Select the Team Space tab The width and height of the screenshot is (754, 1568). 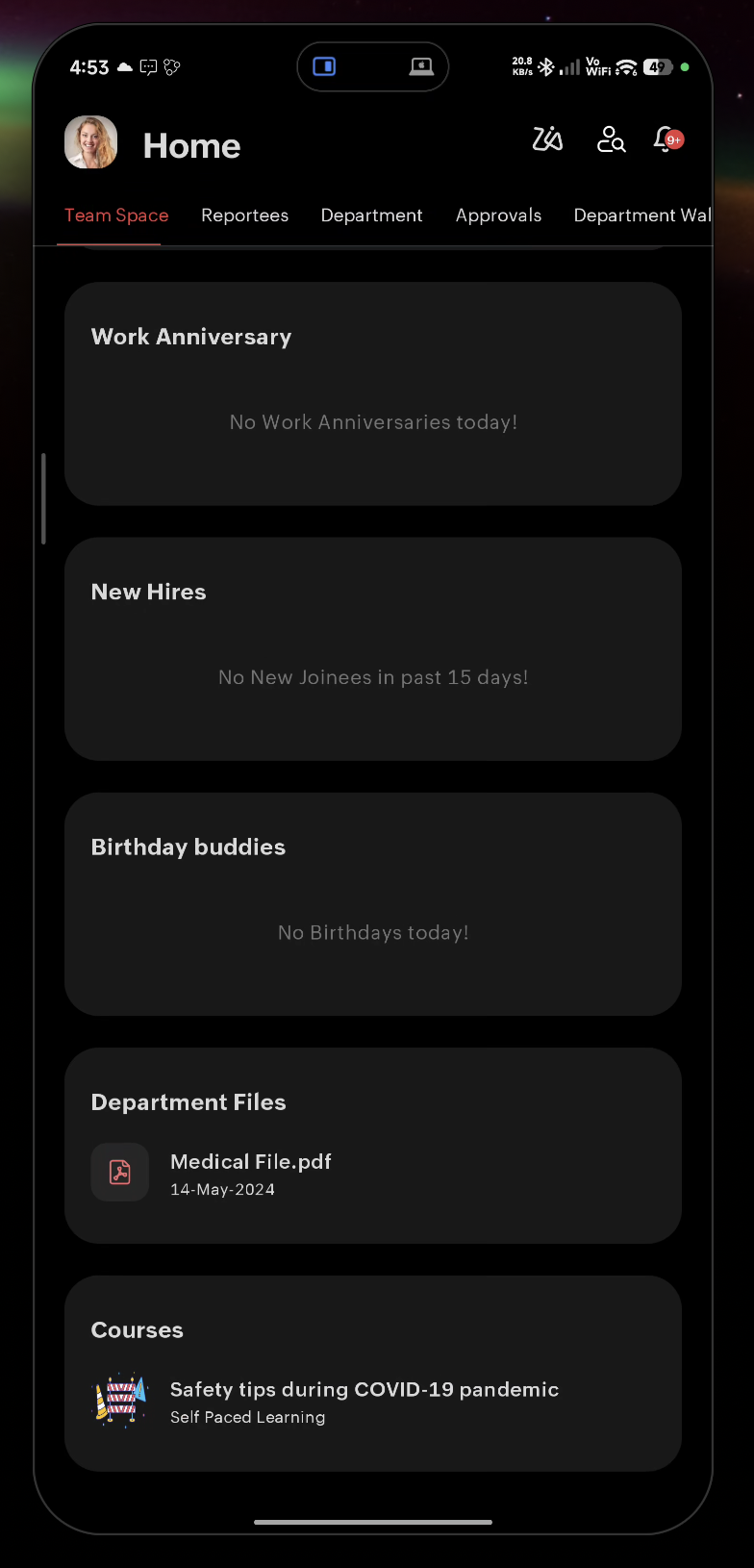pos(116,215)
